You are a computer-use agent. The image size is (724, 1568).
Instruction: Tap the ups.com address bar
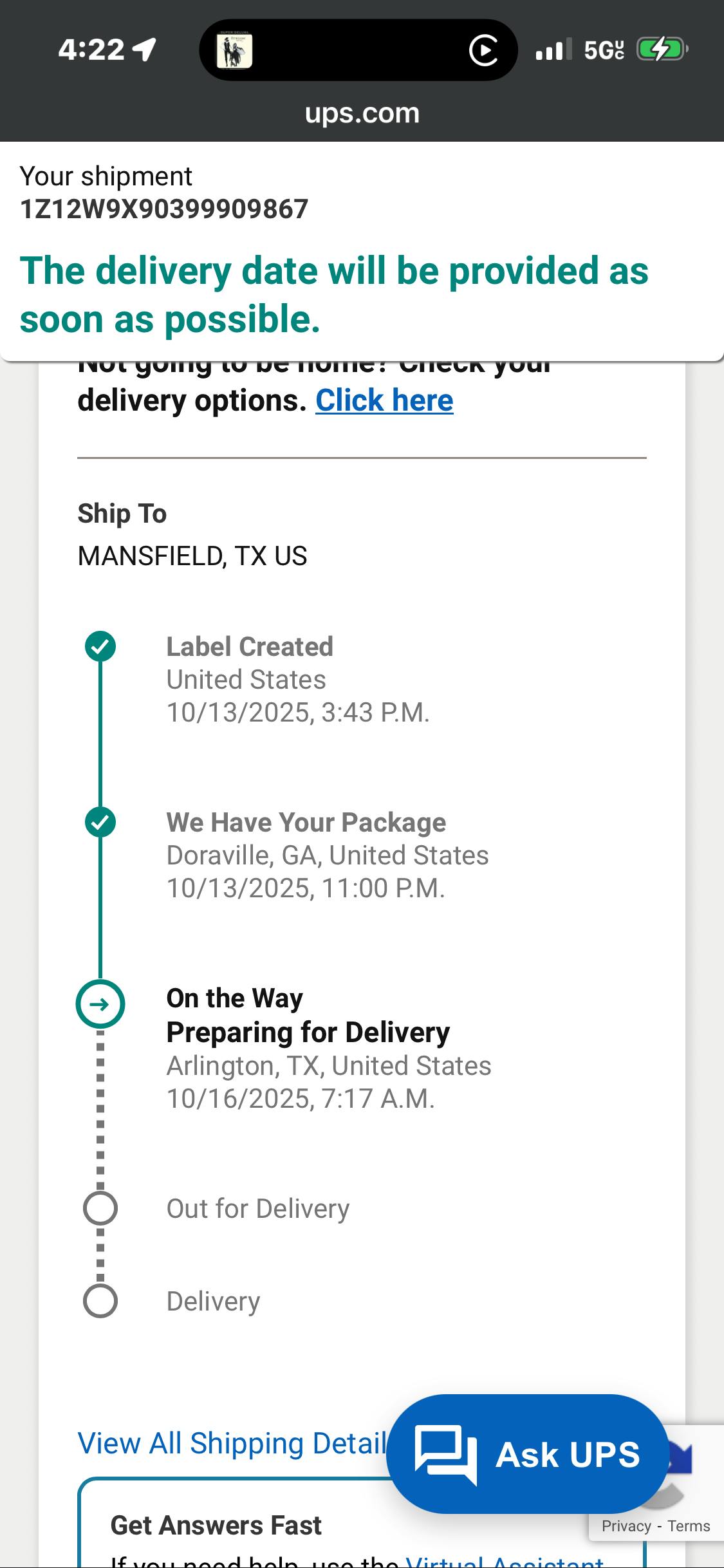362,113
